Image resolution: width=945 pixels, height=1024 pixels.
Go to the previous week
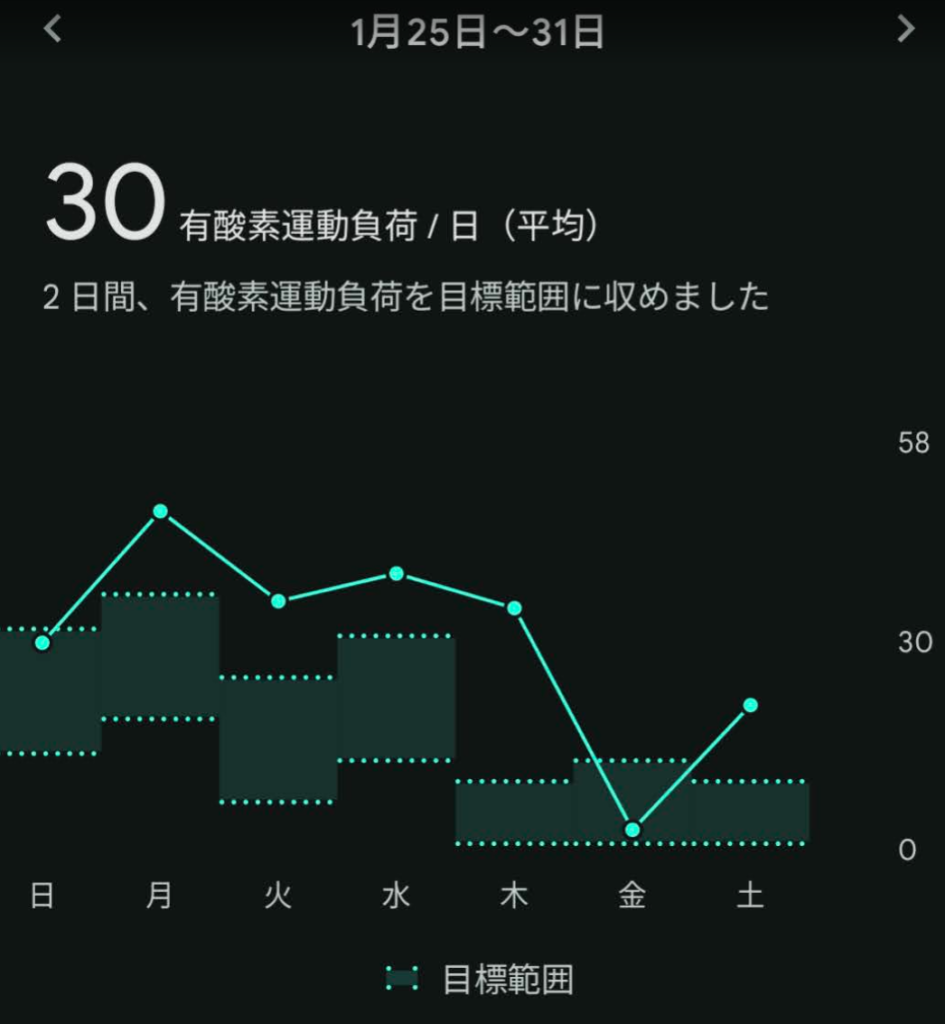53,30
